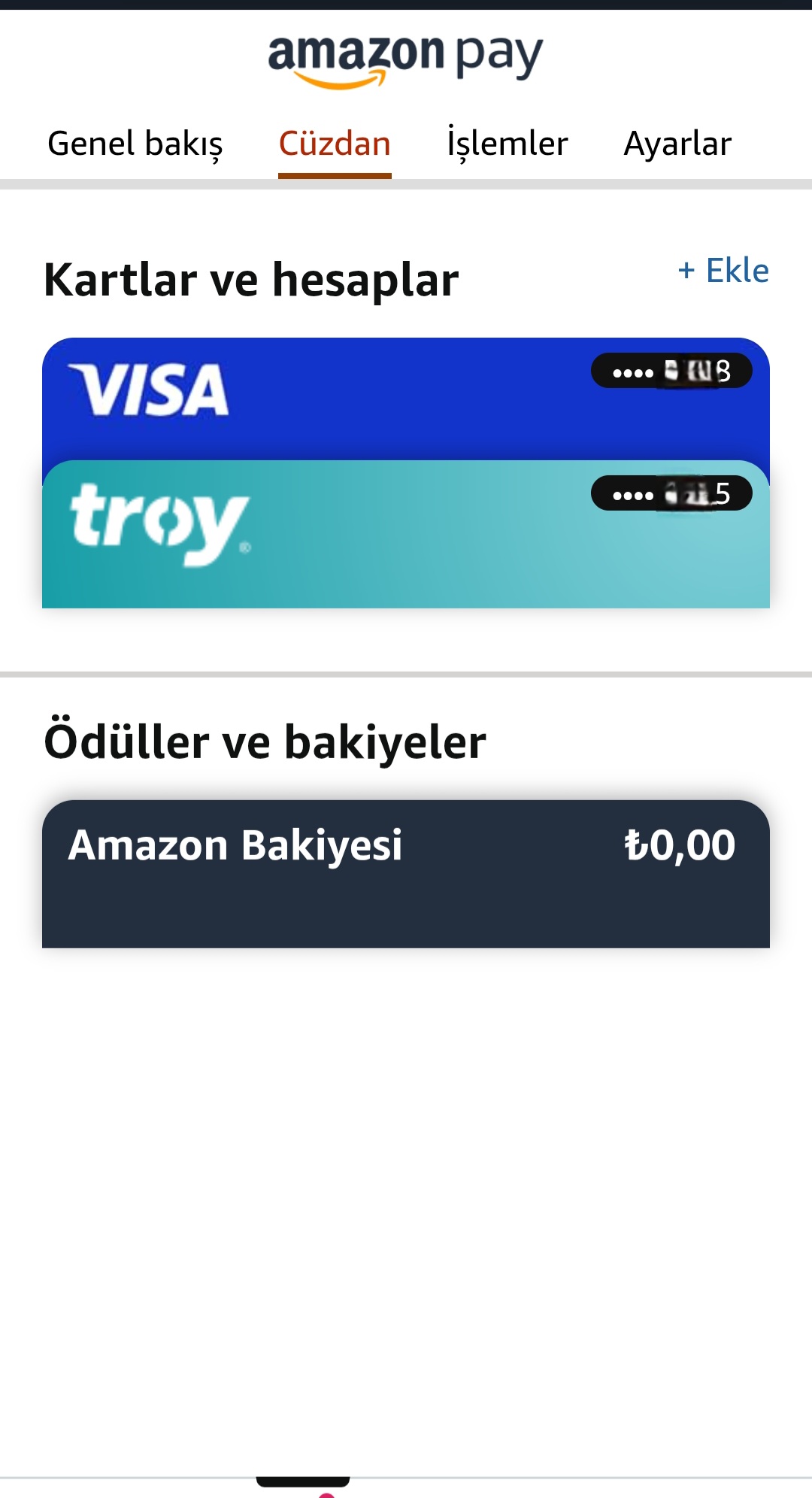
Task: Open the VISA card details
Action: tap(406, 397)
